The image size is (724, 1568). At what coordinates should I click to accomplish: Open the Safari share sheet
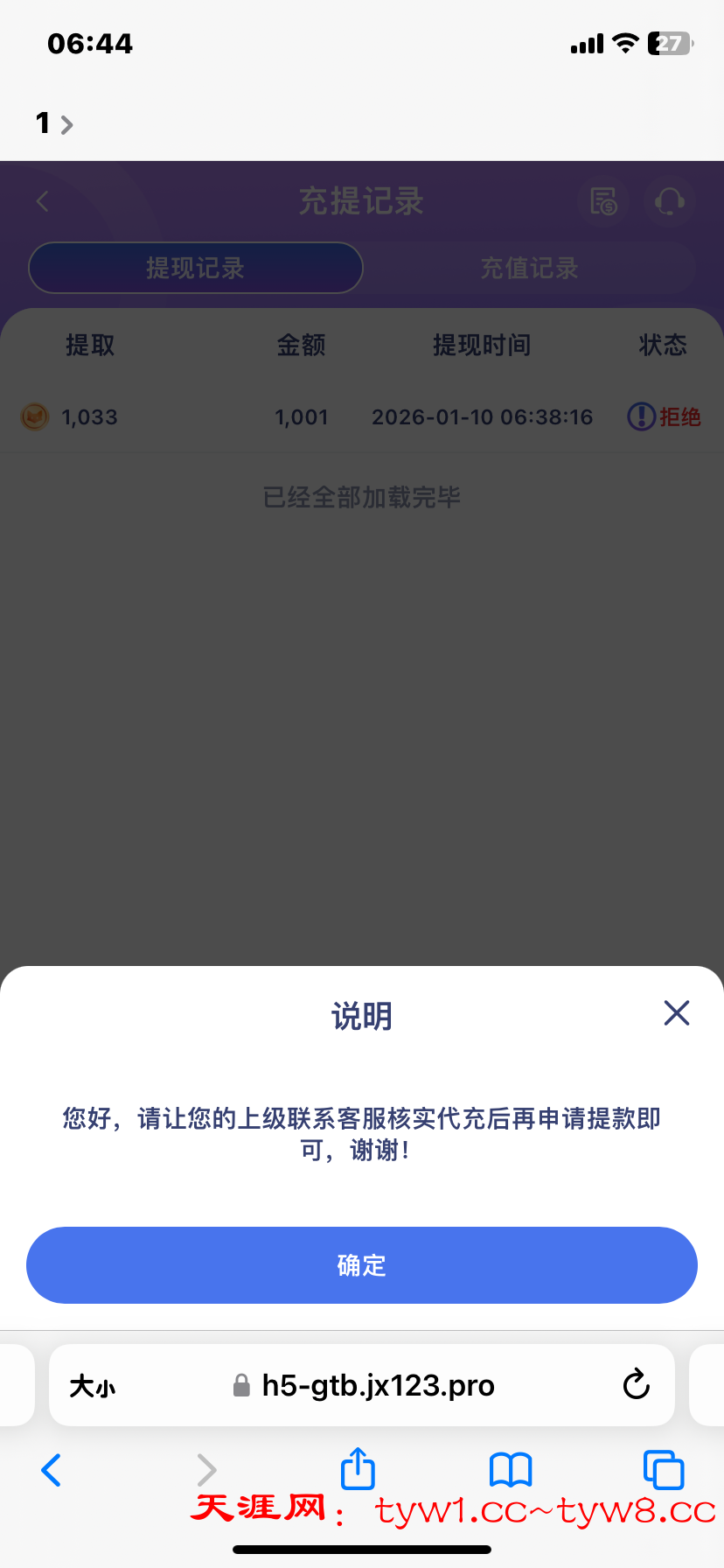pos(358,1468)
